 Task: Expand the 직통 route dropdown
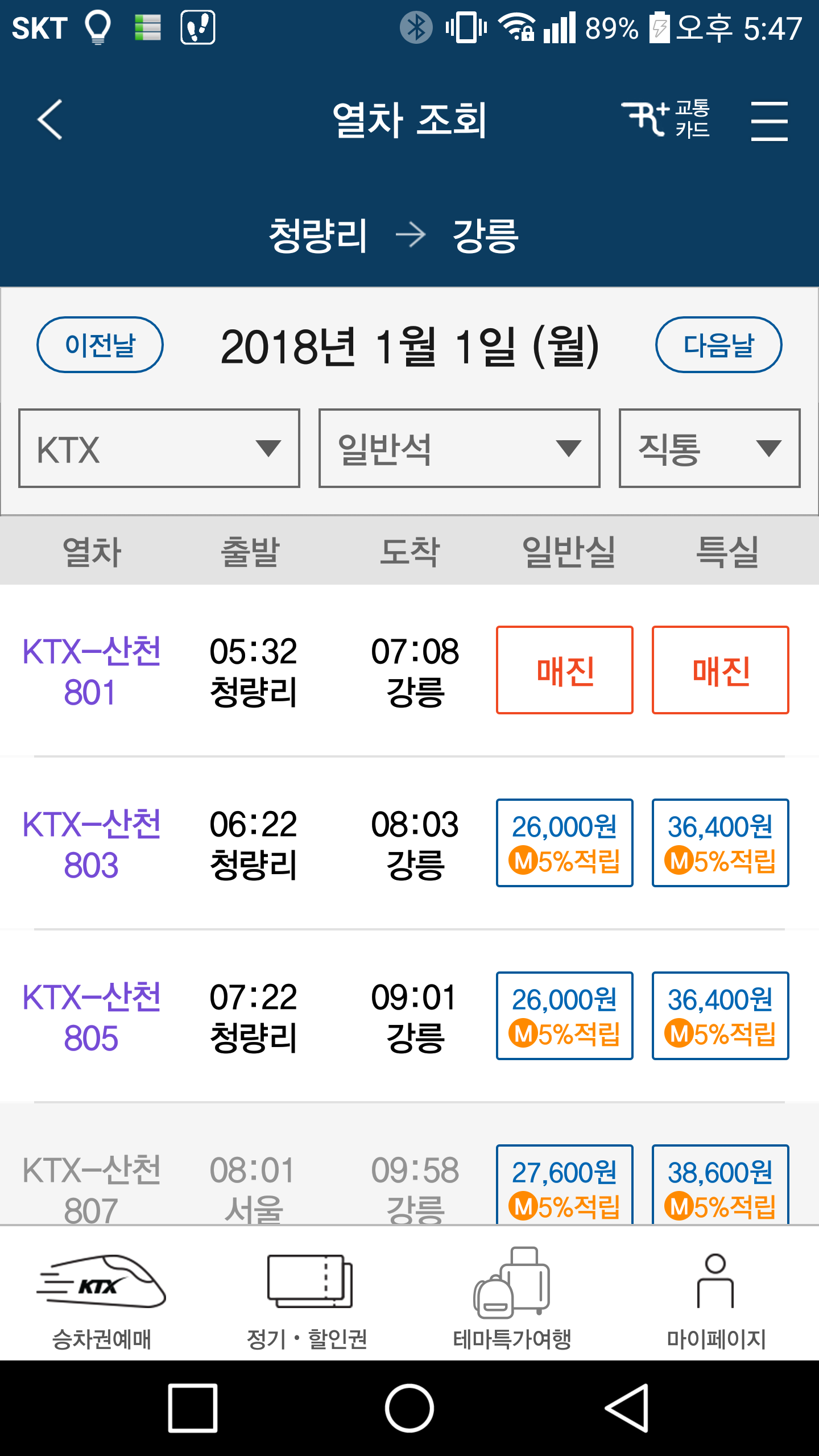click(x=710, y=448)
